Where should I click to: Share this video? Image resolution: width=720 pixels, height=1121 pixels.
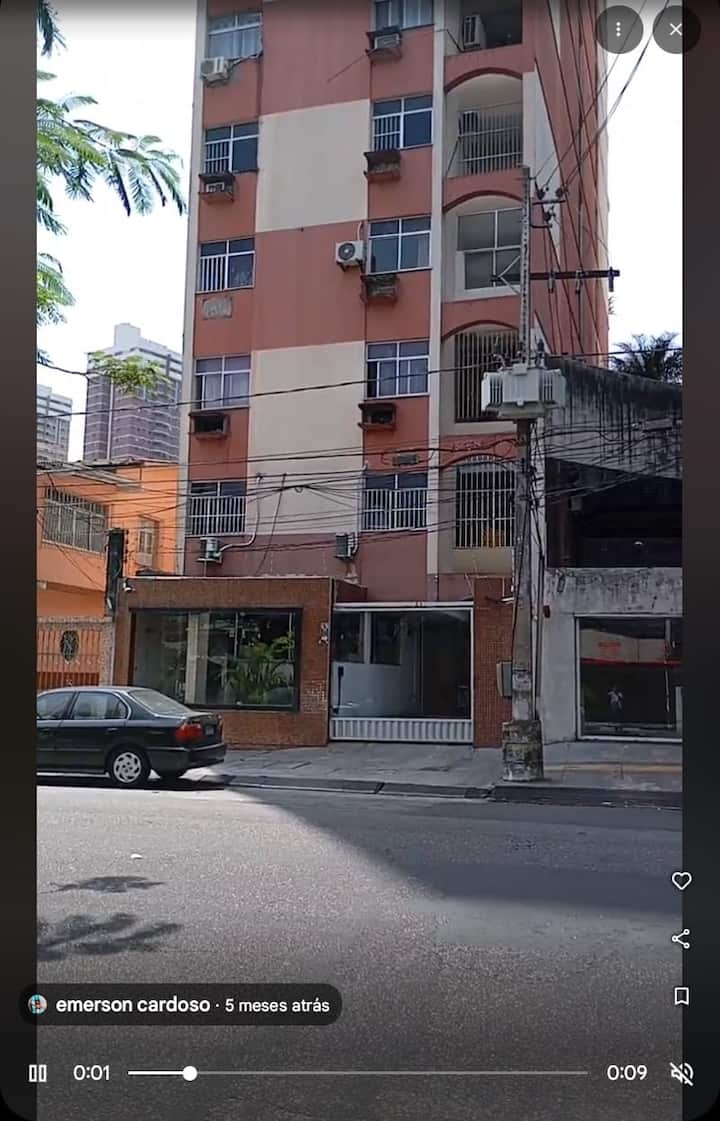coord(681,939)
